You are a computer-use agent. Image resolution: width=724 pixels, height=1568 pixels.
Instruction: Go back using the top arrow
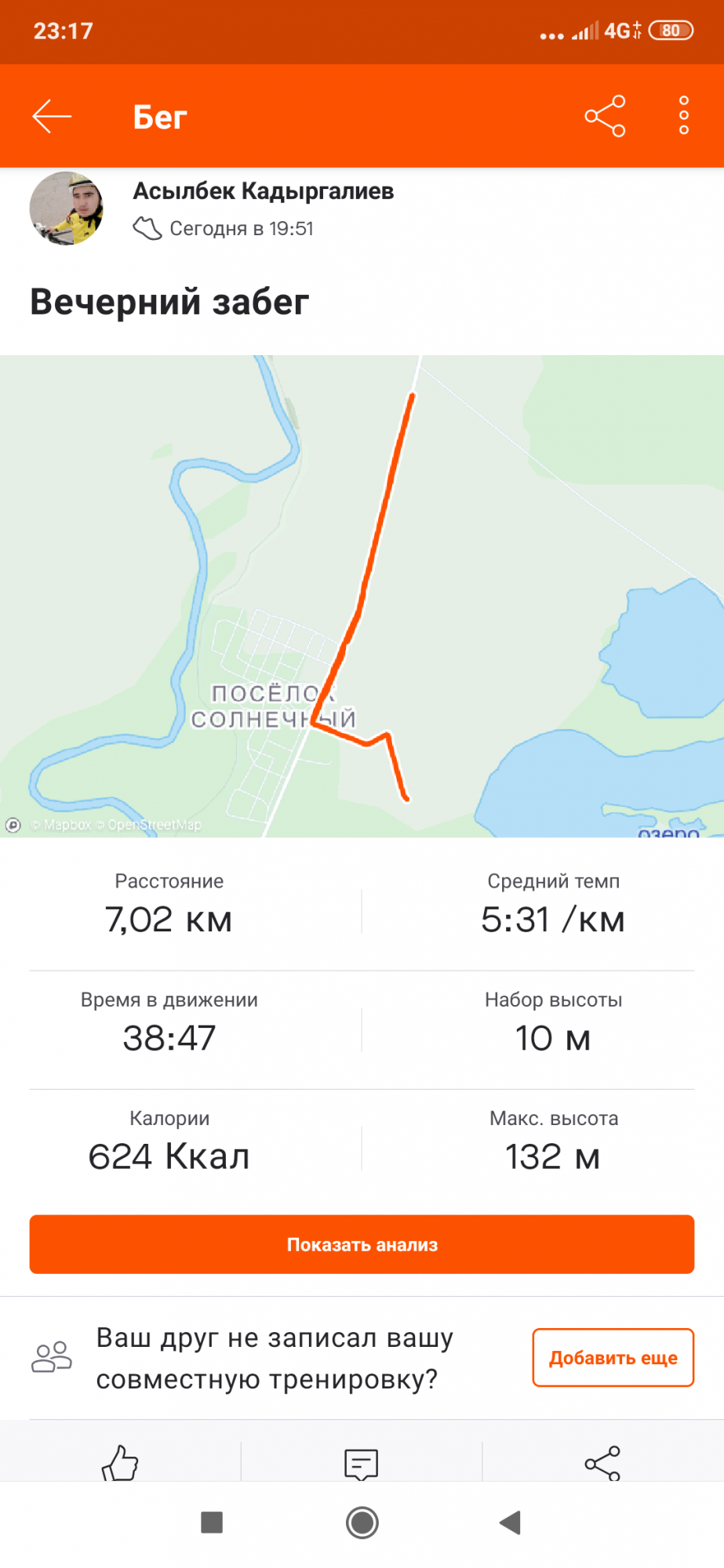click(x=52, y=116)
